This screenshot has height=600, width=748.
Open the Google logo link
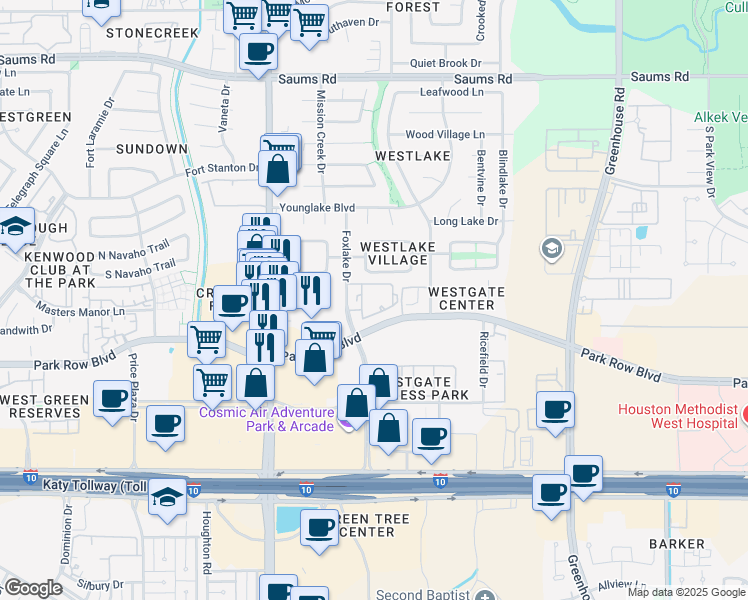click(32, 588)
